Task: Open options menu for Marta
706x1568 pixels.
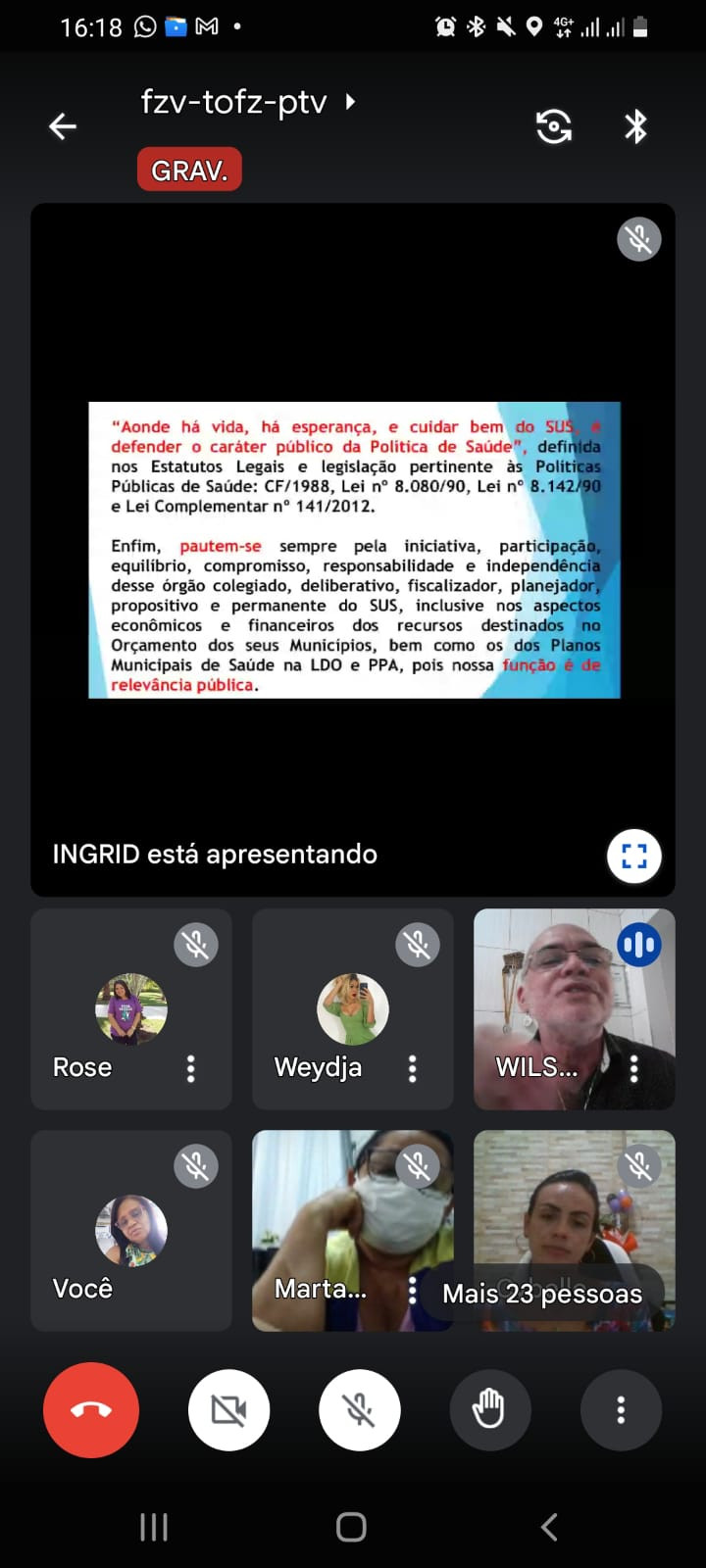Action: (413, 1290)
